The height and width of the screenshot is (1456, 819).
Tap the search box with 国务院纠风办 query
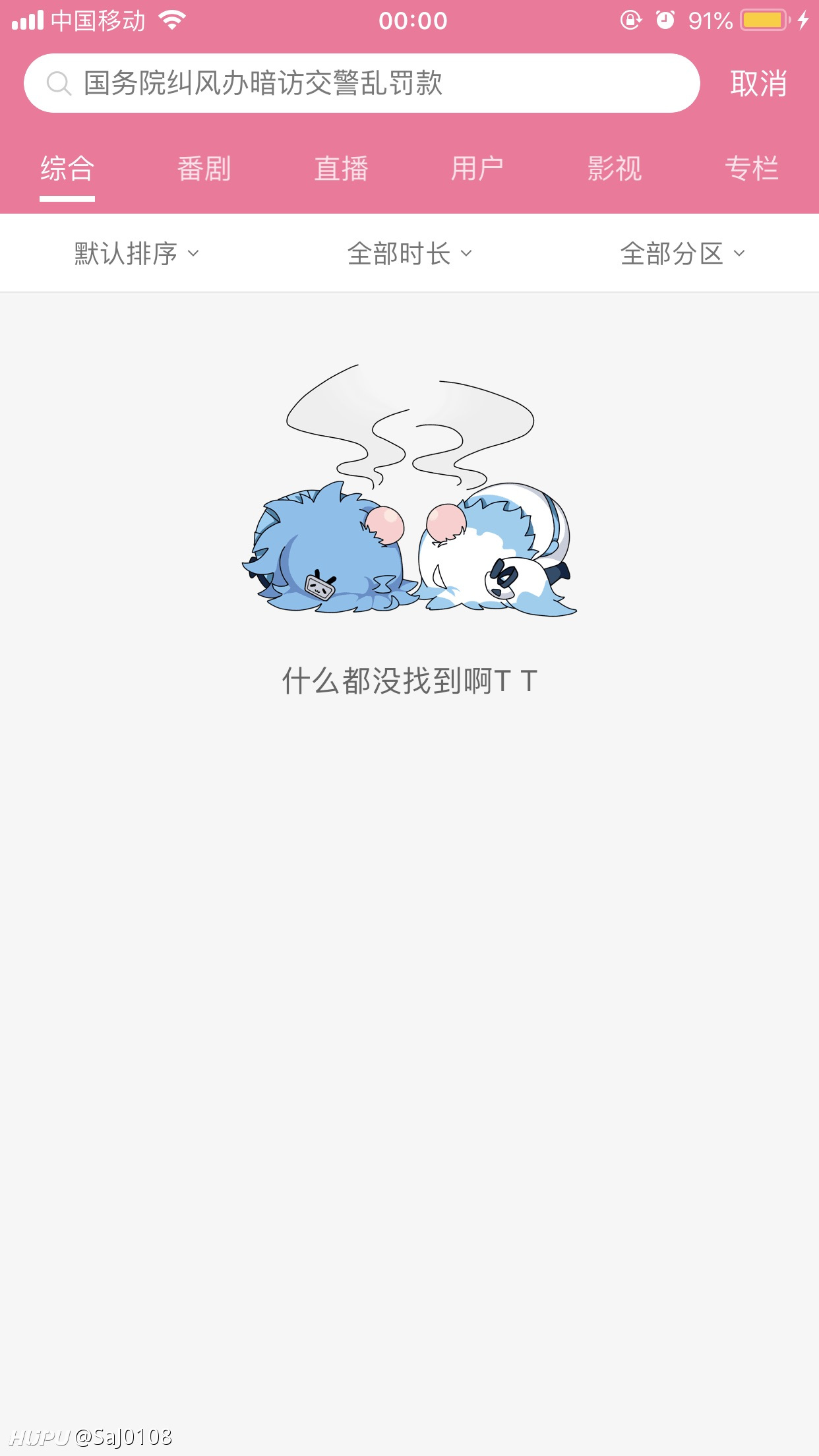[x=361, y=83]
